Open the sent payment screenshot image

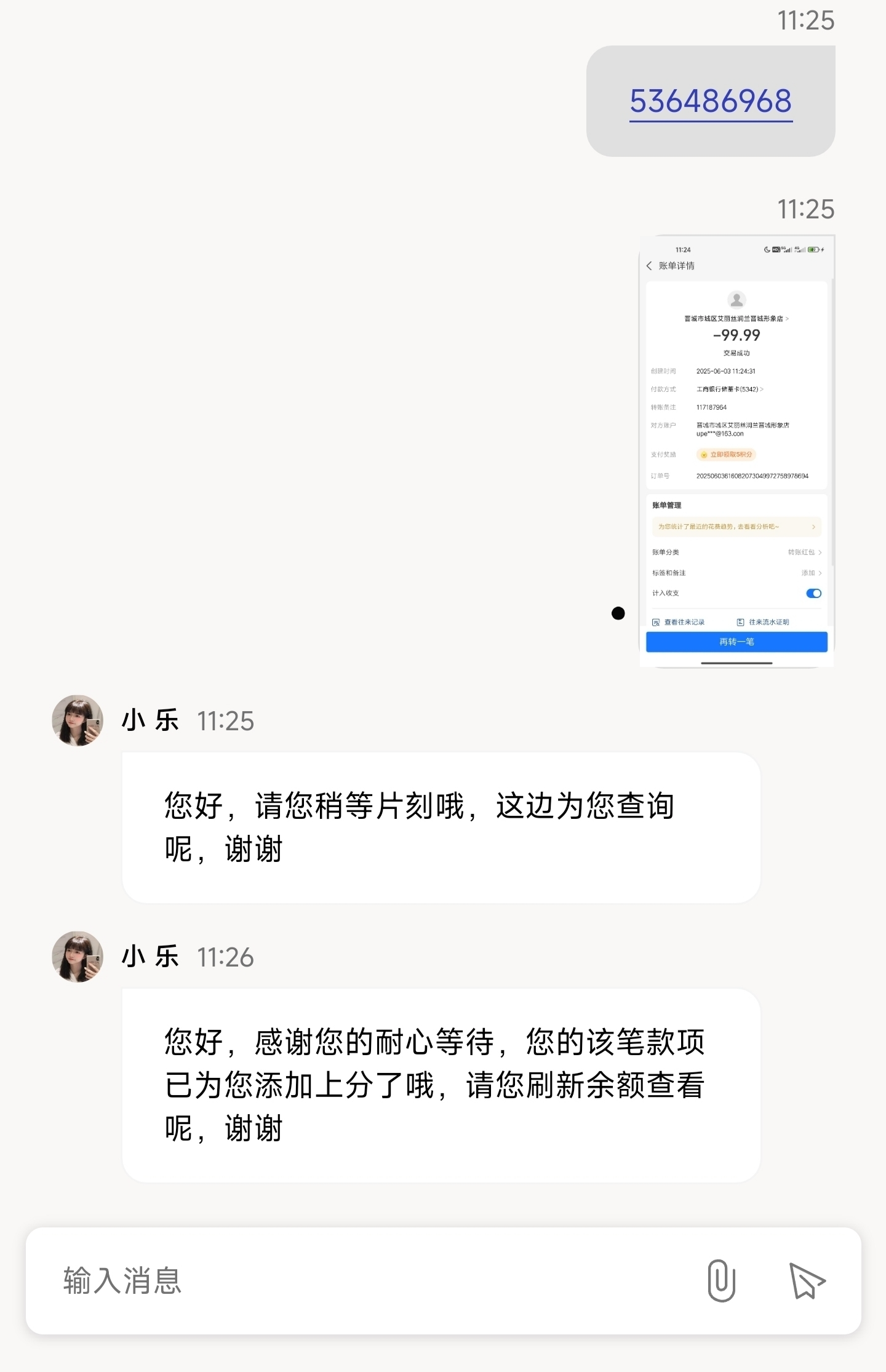tap(736, 450)
